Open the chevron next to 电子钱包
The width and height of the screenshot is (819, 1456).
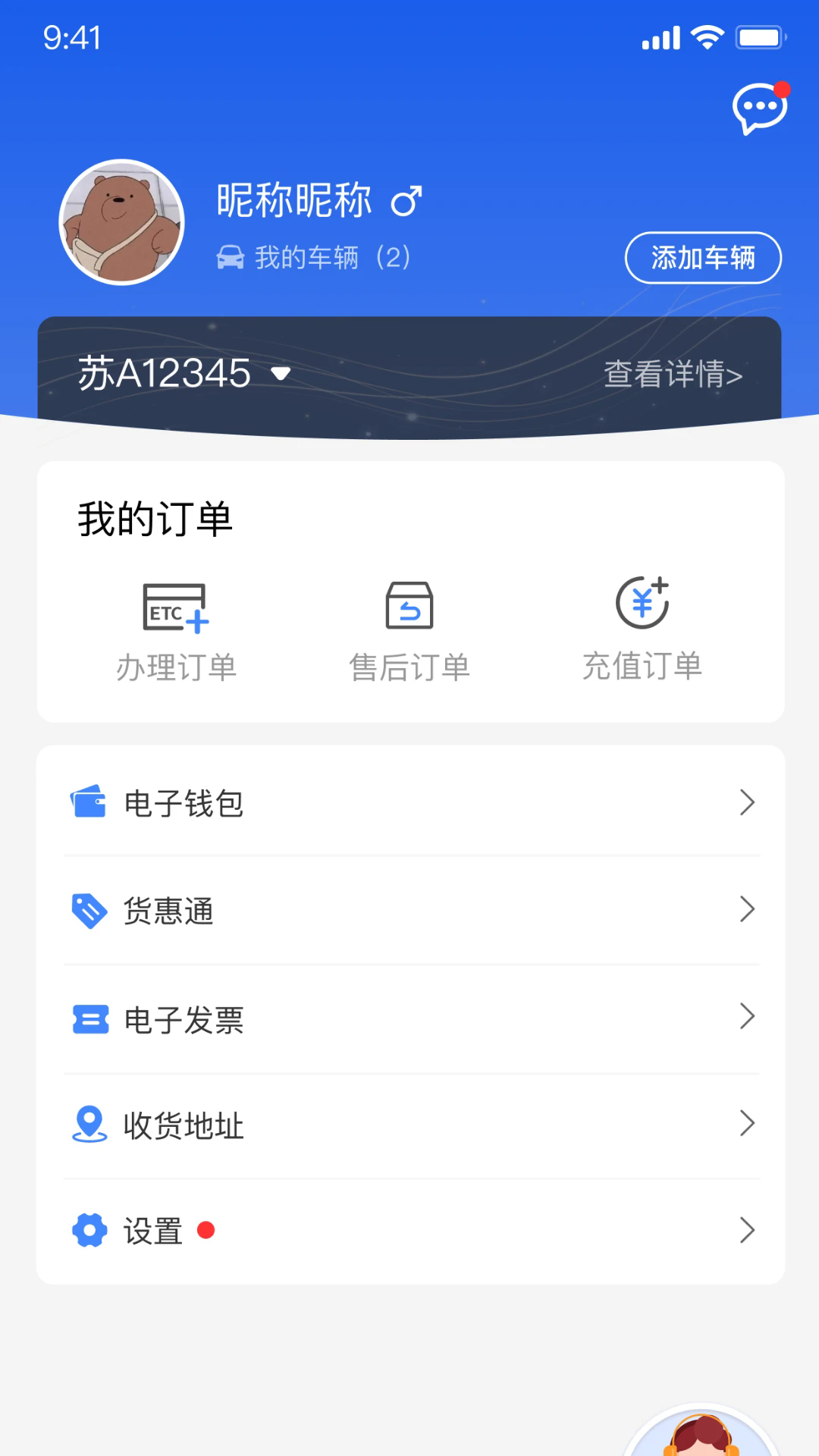[748, 802]
